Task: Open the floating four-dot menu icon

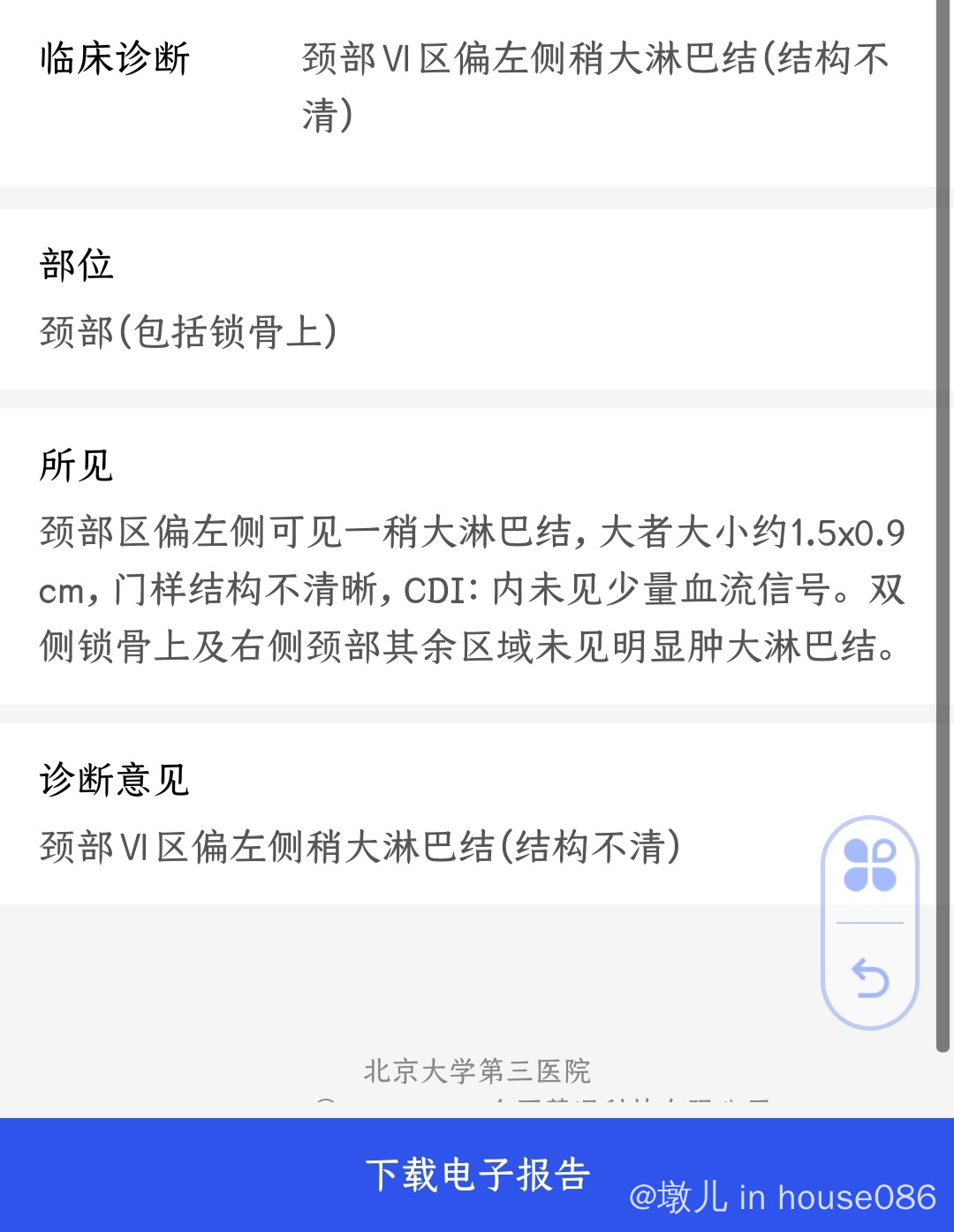Action: click(x=870, y=865)
